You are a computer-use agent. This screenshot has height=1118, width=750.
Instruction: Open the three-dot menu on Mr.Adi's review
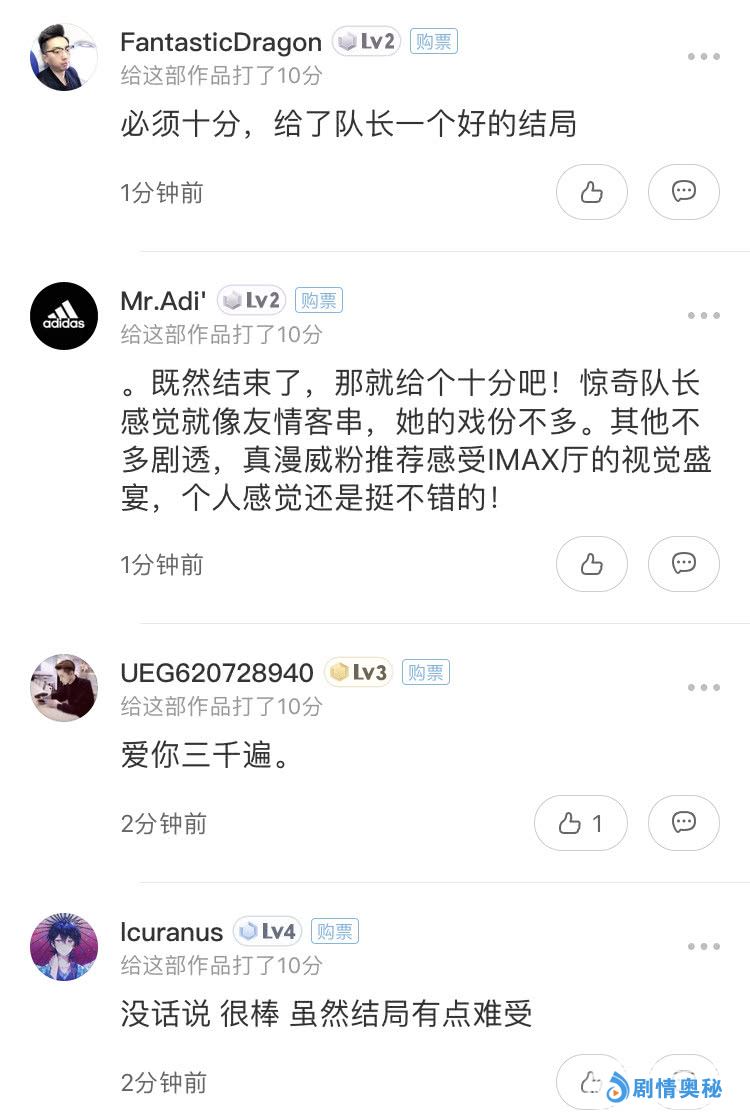(x=703, y=316)
